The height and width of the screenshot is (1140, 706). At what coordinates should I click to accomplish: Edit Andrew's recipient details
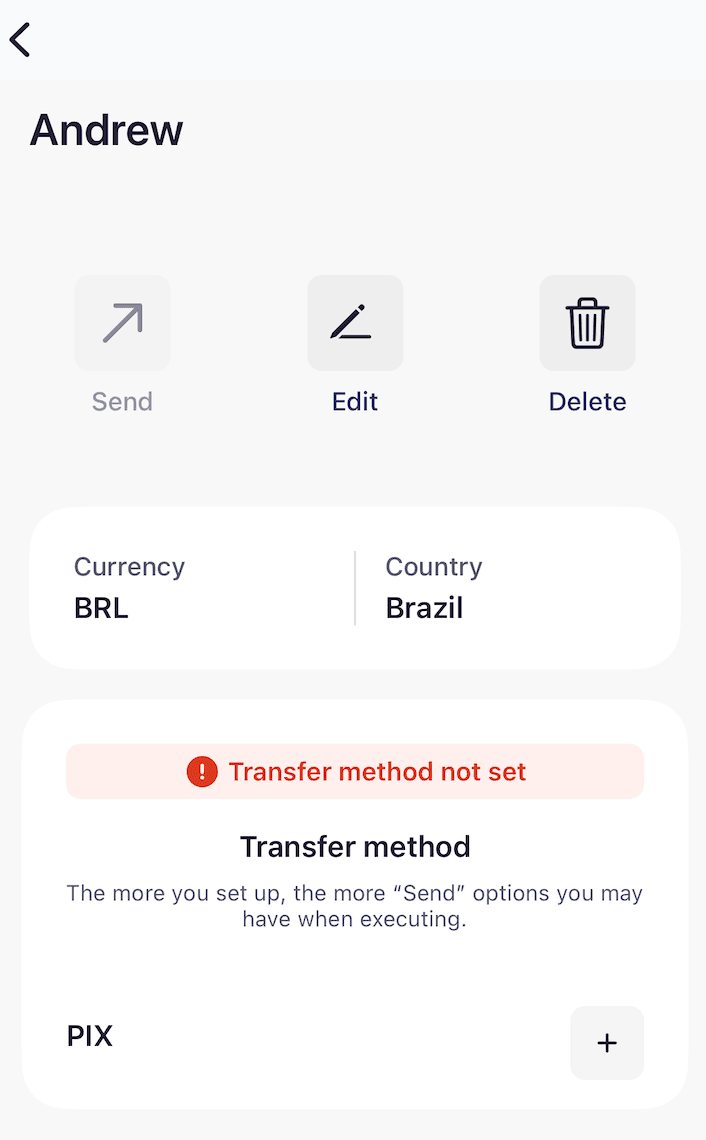(x=355, y=323)
